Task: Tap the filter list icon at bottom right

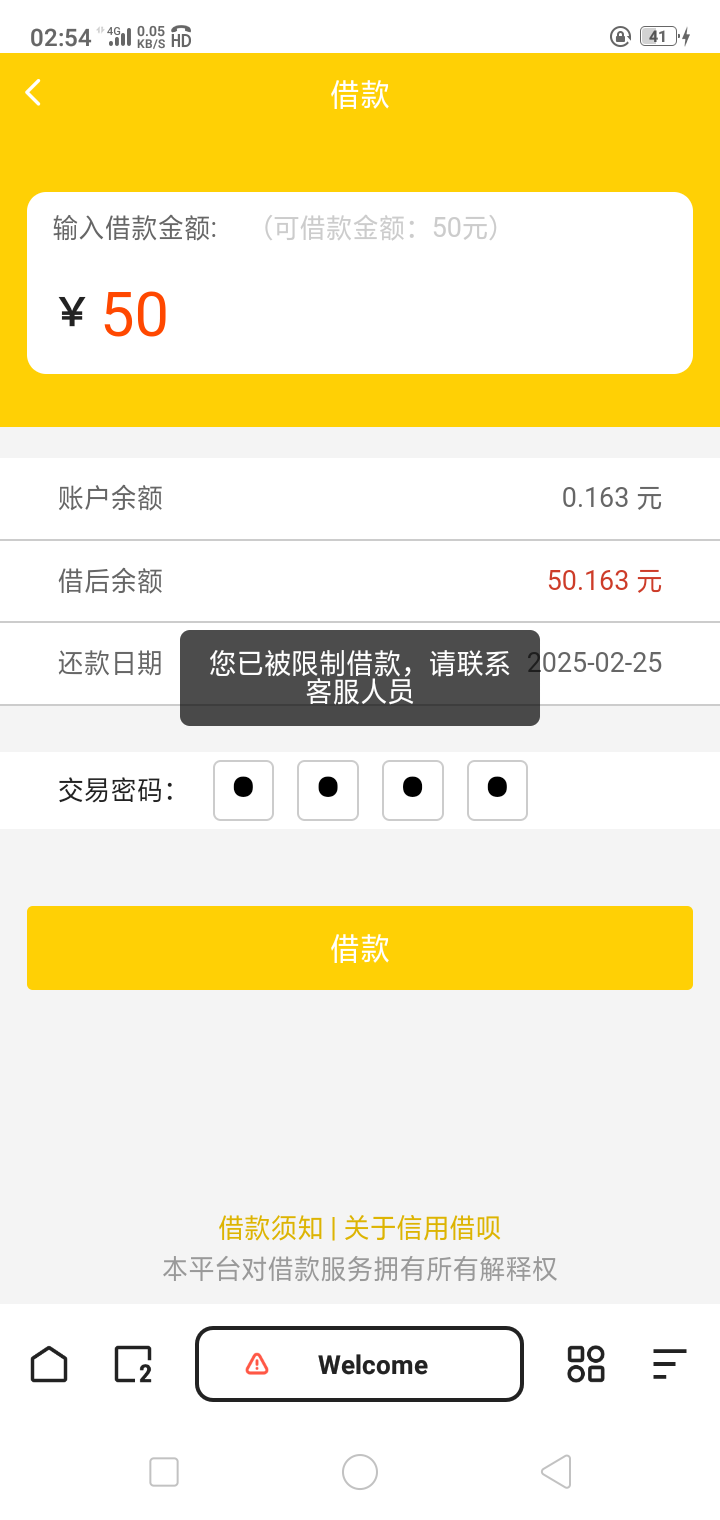Action: [668, 1363]
